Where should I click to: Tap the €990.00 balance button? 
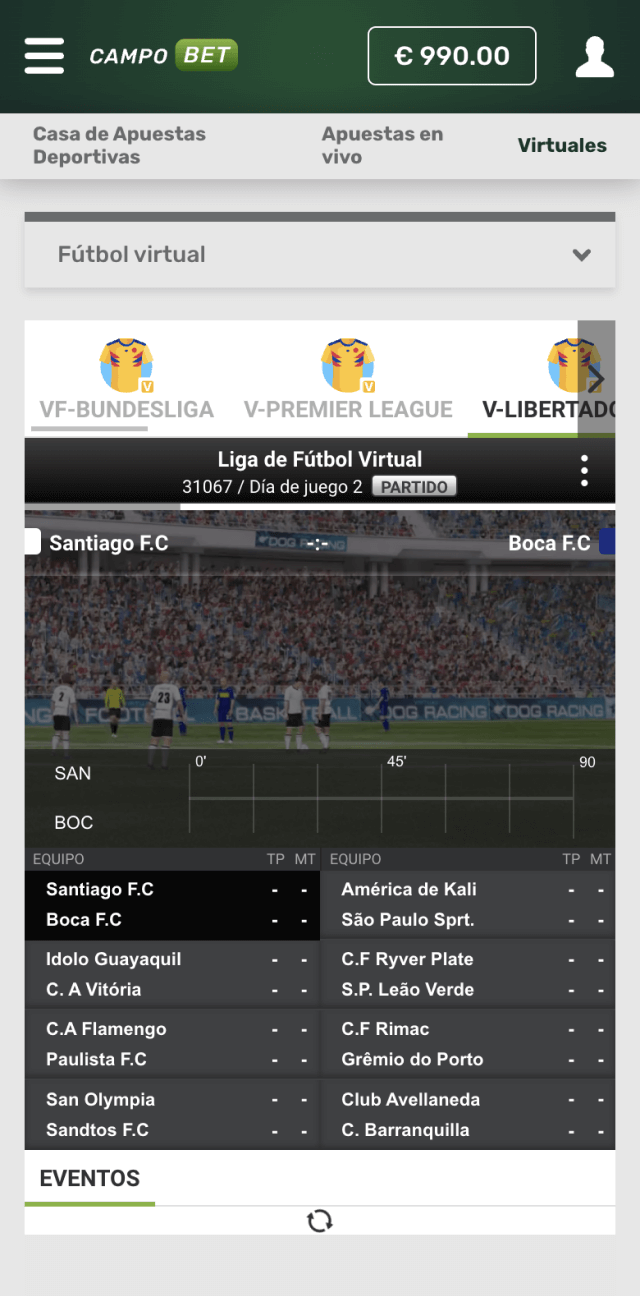(x=452, y=56)
